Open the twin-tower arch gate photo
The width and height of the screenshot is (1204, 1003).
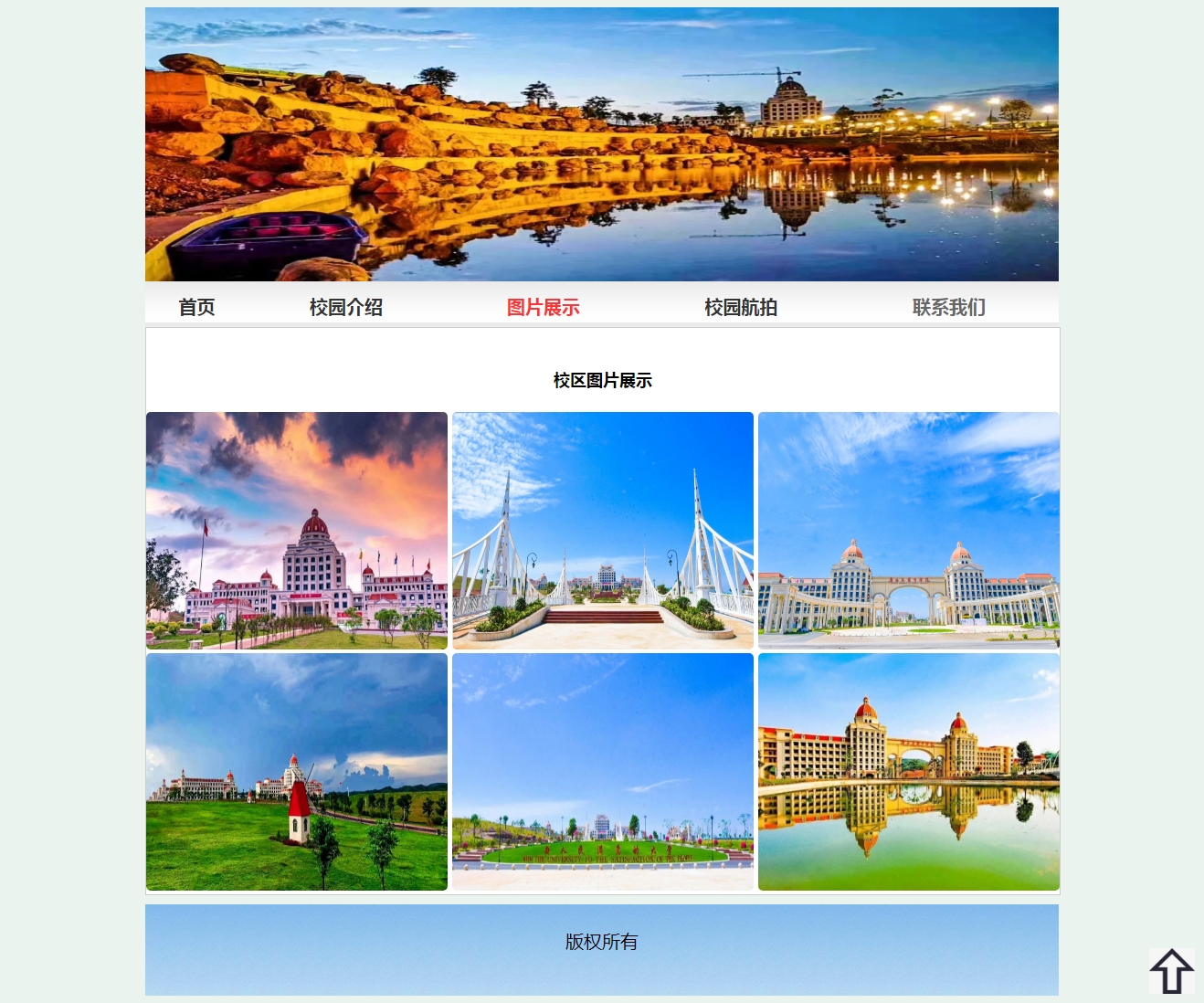[x=909, y=530]
